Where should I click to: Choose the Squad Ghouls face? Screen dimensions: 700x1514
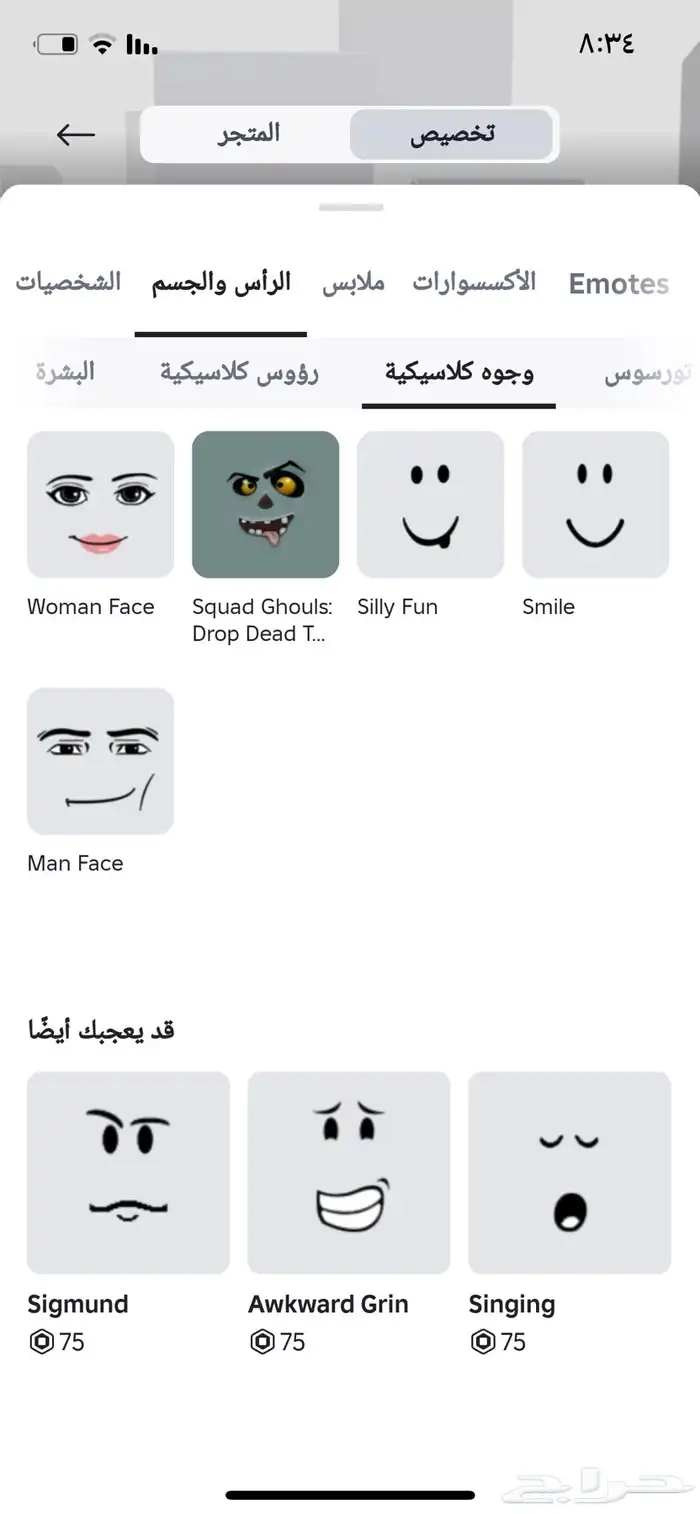tap(265, 505)
